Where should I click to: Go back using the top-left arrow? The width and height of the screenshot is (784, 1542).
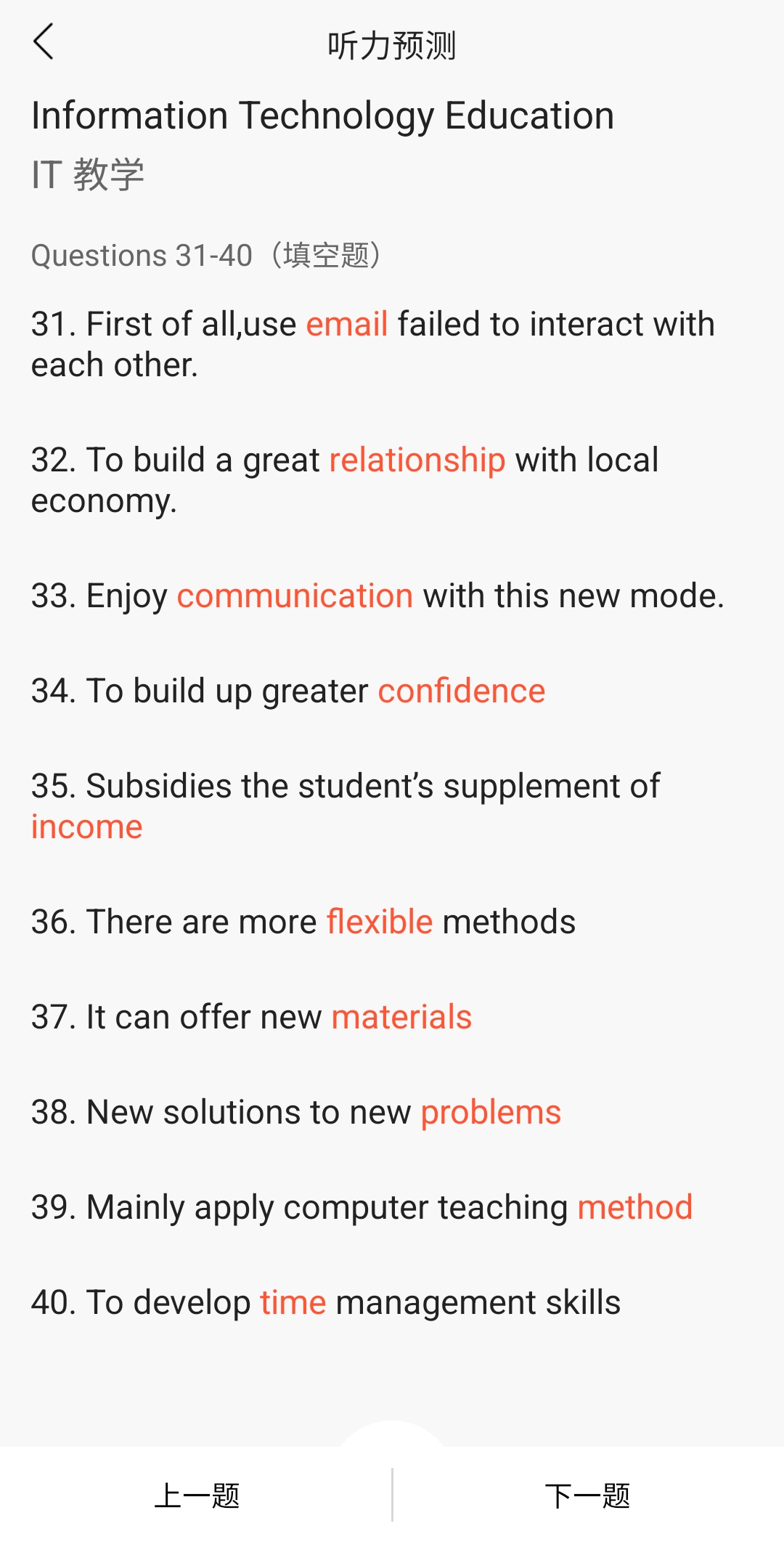pos(44,41)
